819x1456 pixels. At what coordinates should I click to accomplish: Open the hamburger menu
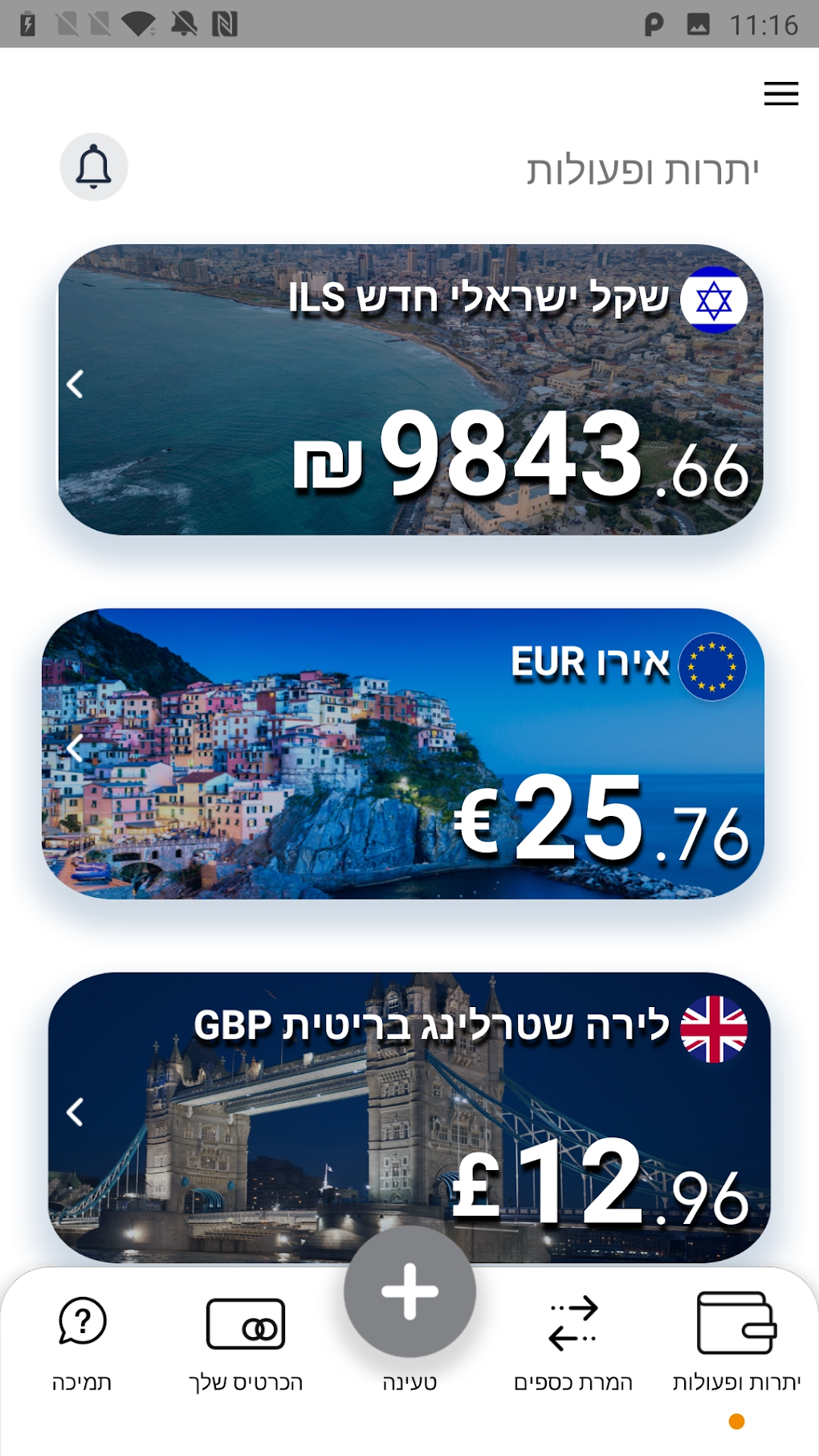coord(780,94)
